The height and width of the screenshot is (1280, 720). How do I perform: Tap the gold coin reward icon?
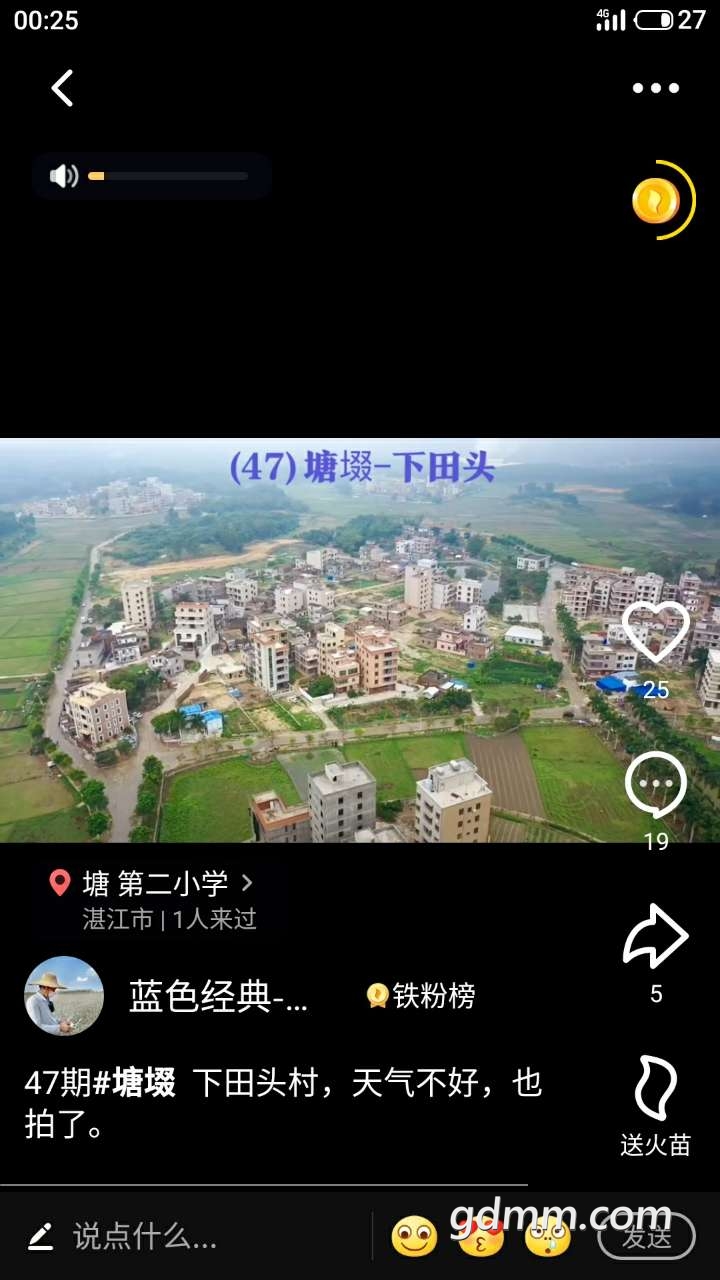pos(657,201)
